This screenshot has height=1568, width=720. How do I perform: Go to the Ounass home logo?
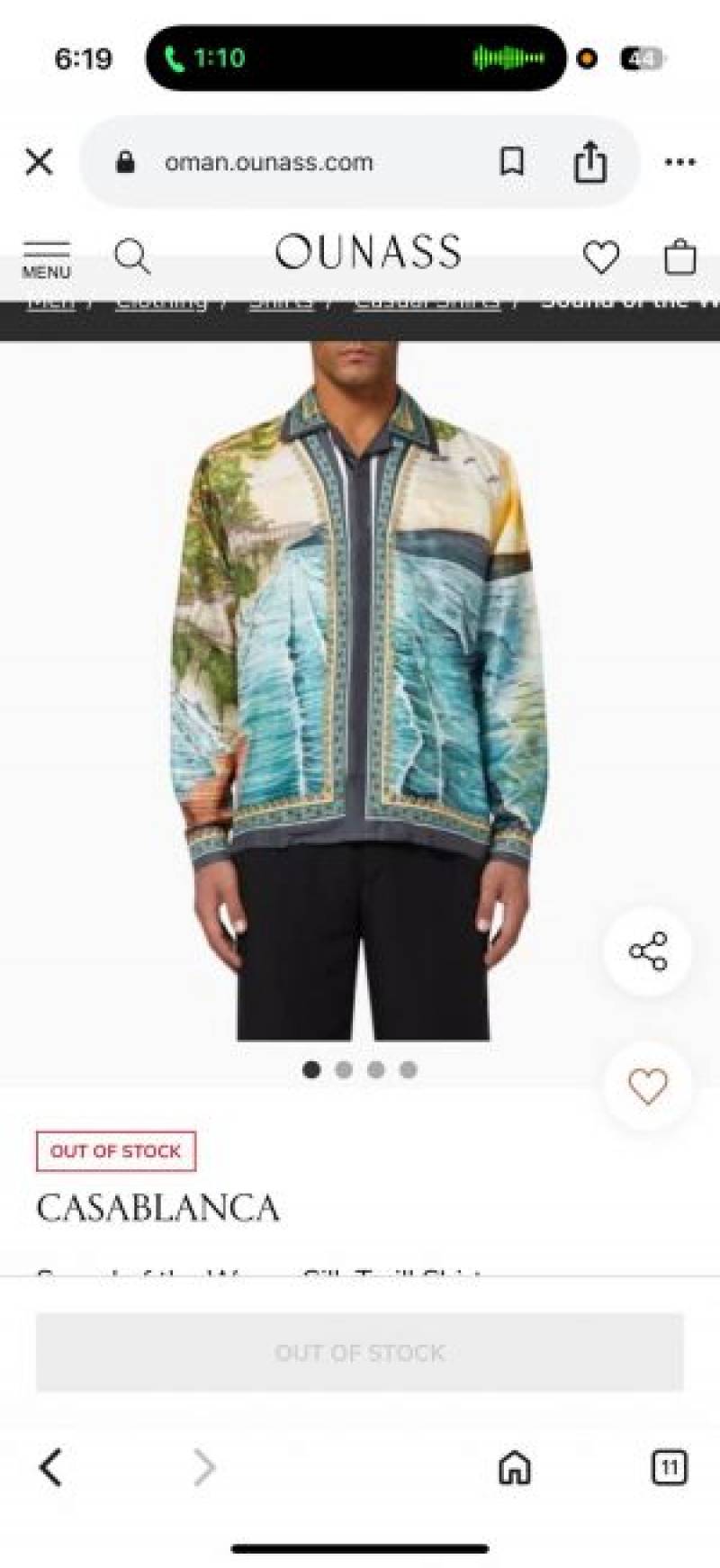click(368, 253)
